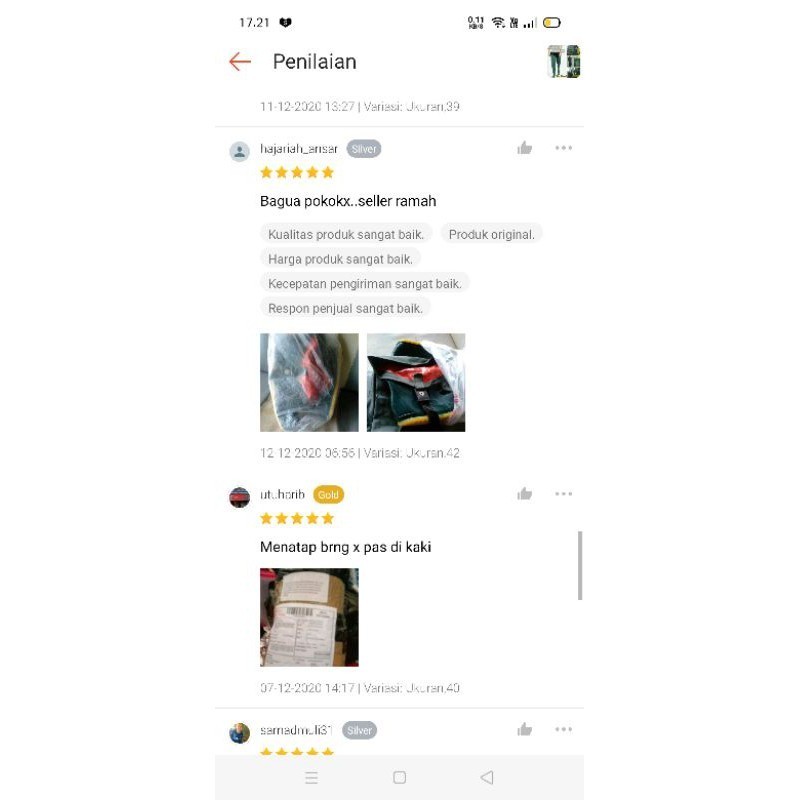Open utuhorib's profile avatar
This screenshot has width=800, height=800.
[x=240, y=497]
